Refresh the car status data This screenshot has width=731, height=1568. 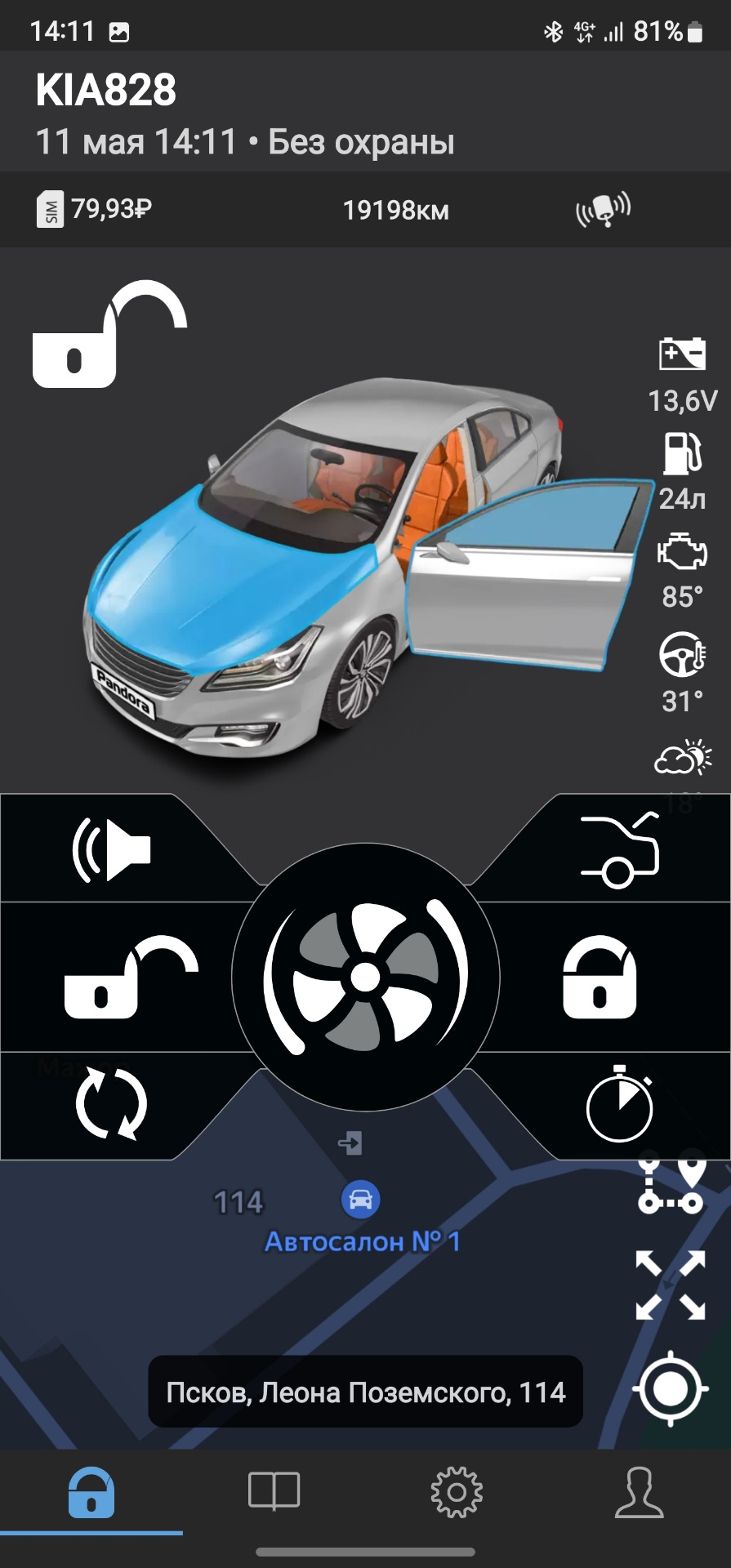pyautogui.click(x=111, y=1104)
